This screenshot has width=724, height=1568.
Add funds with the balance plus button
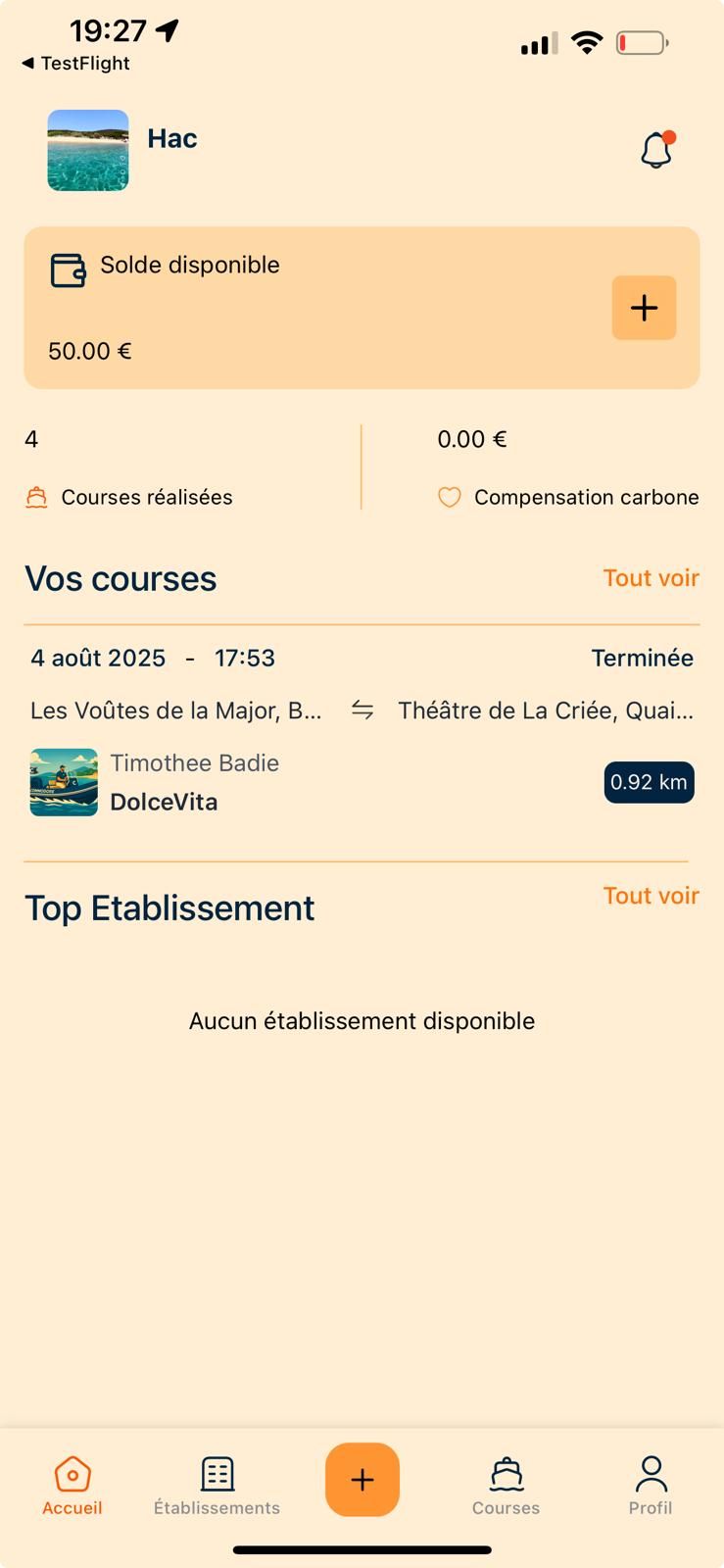coord(644,308)
